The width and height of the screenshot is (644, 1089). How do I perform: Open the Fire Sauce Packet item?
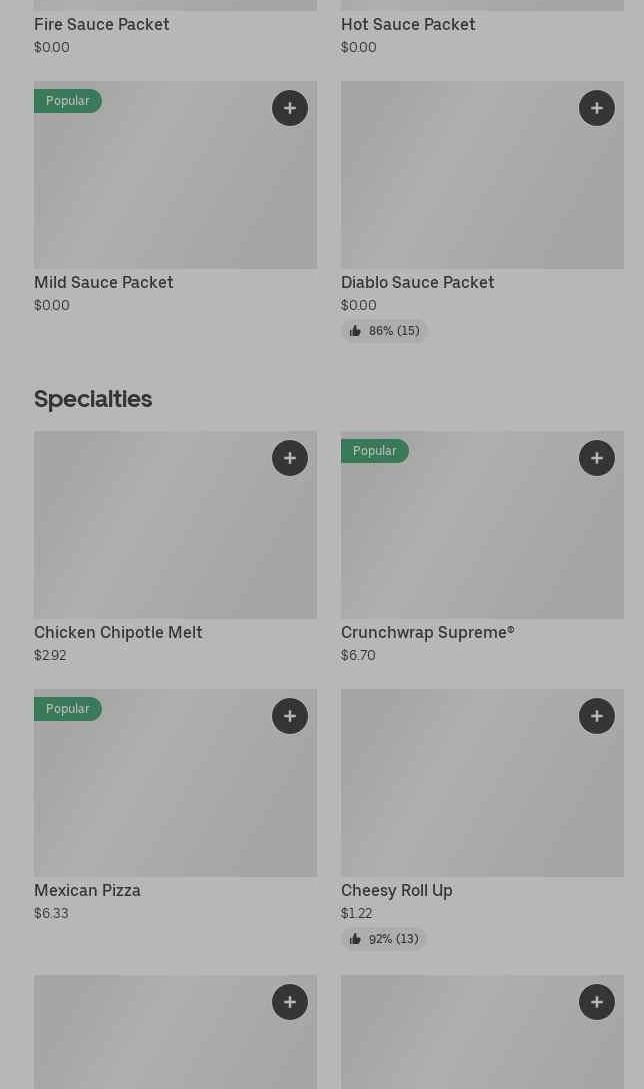(102, 25)
